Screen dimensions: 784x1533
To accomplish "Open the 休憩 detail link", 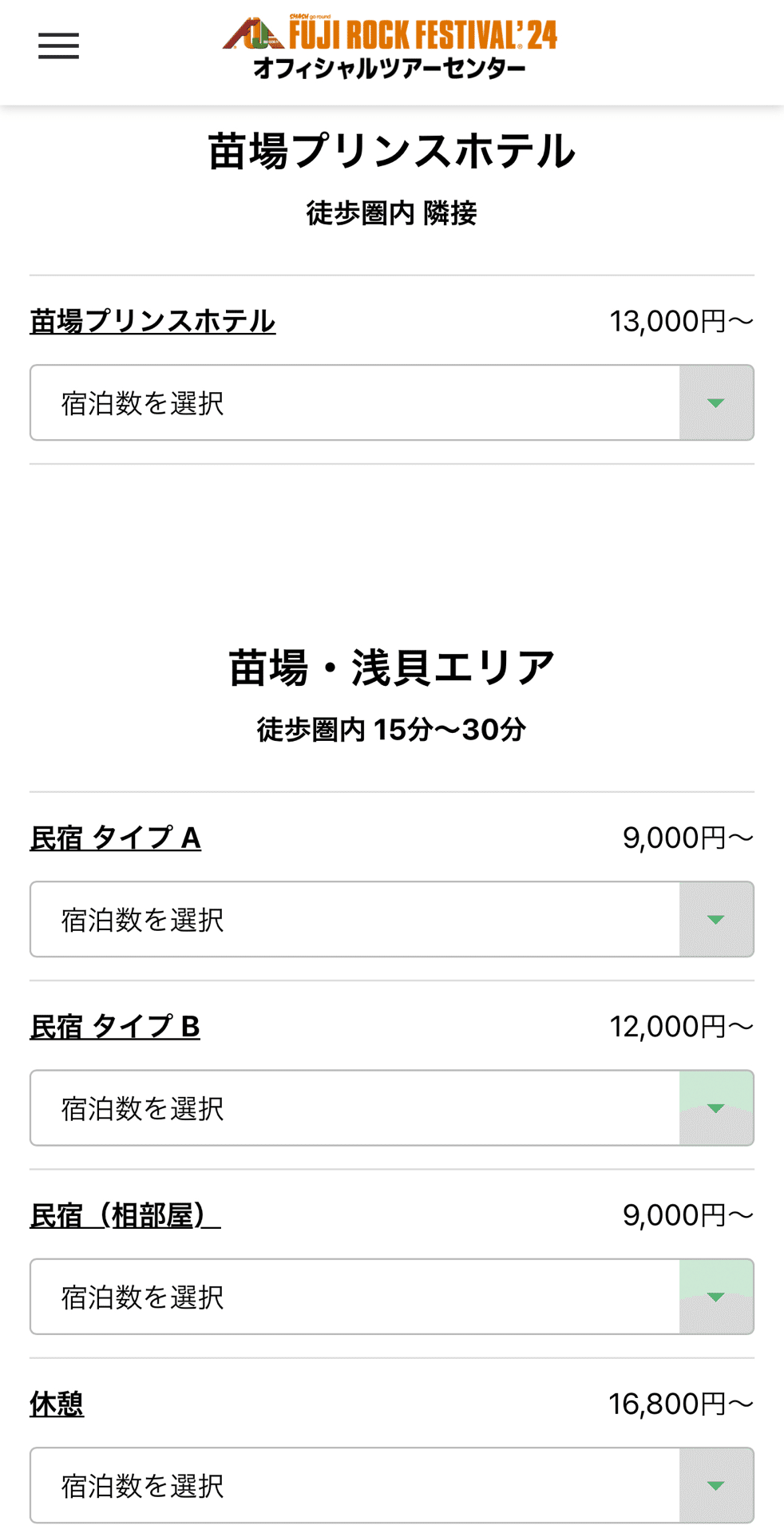I will click(57, 1403).
